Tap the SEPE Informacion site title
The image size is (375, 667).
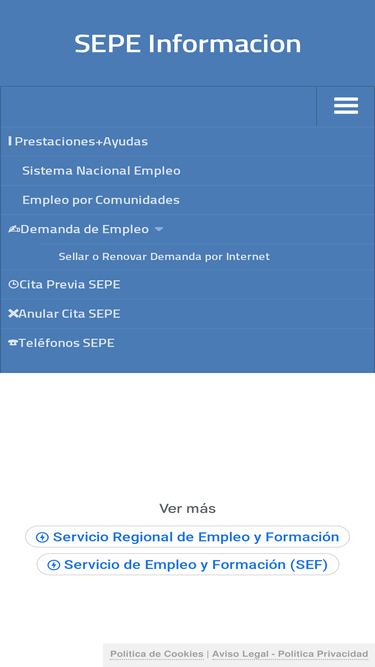[x=188, y=43]
